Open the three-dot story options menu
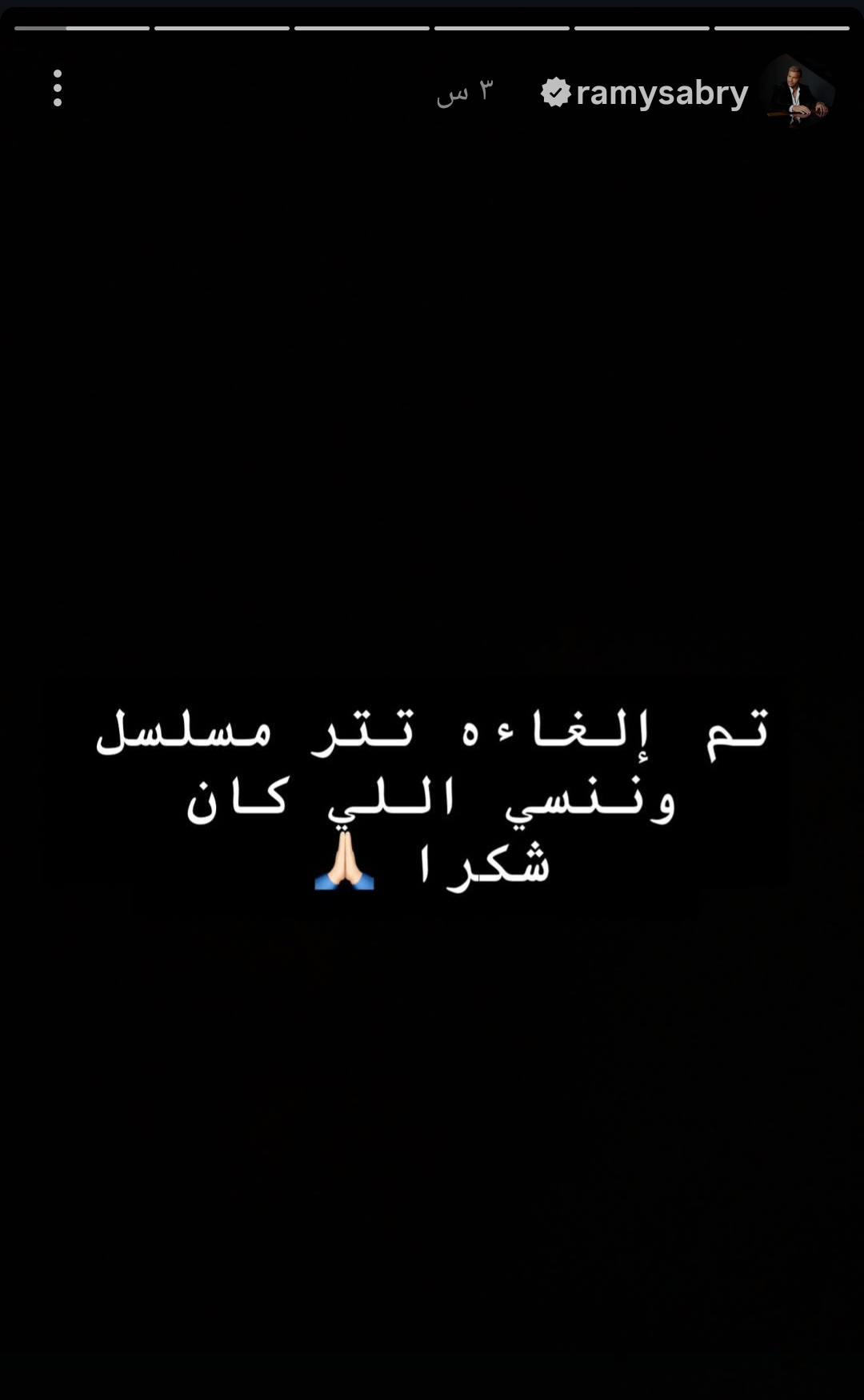Viewport: 864px width, 1400px height. (x=58, y=88)
